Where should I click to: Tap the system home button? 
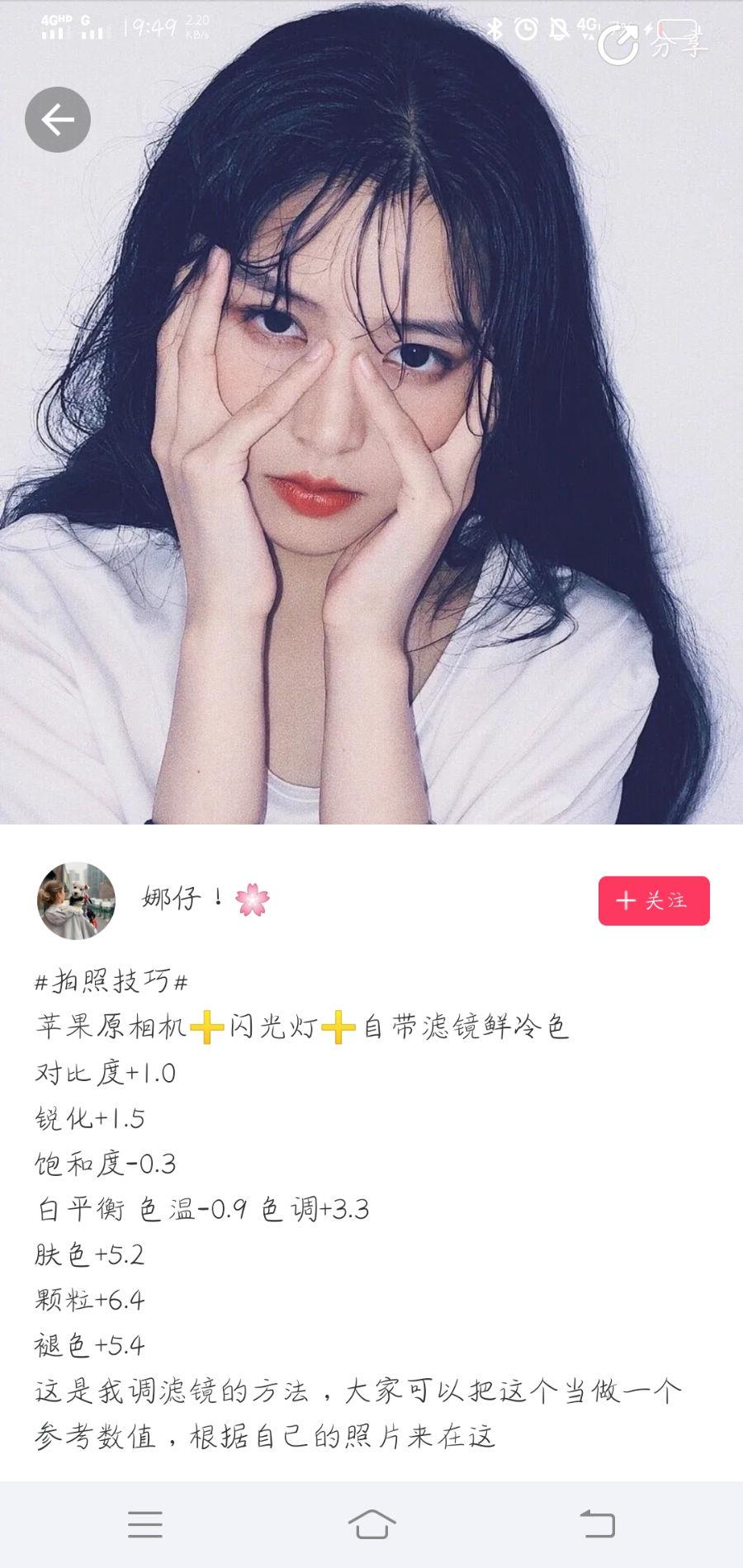tap(371, 1523)
